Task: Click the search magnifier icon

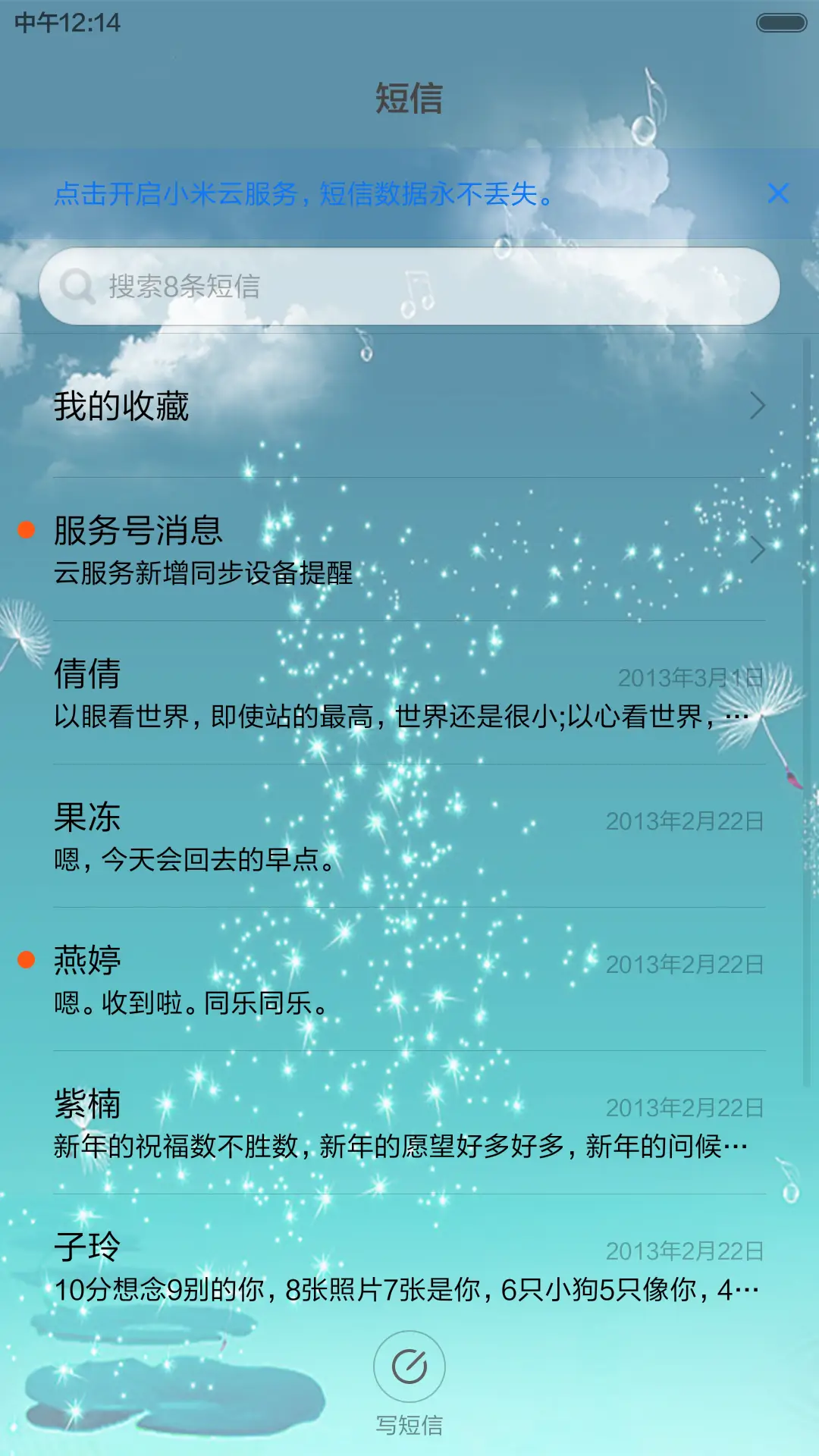Action: point(76,287)
